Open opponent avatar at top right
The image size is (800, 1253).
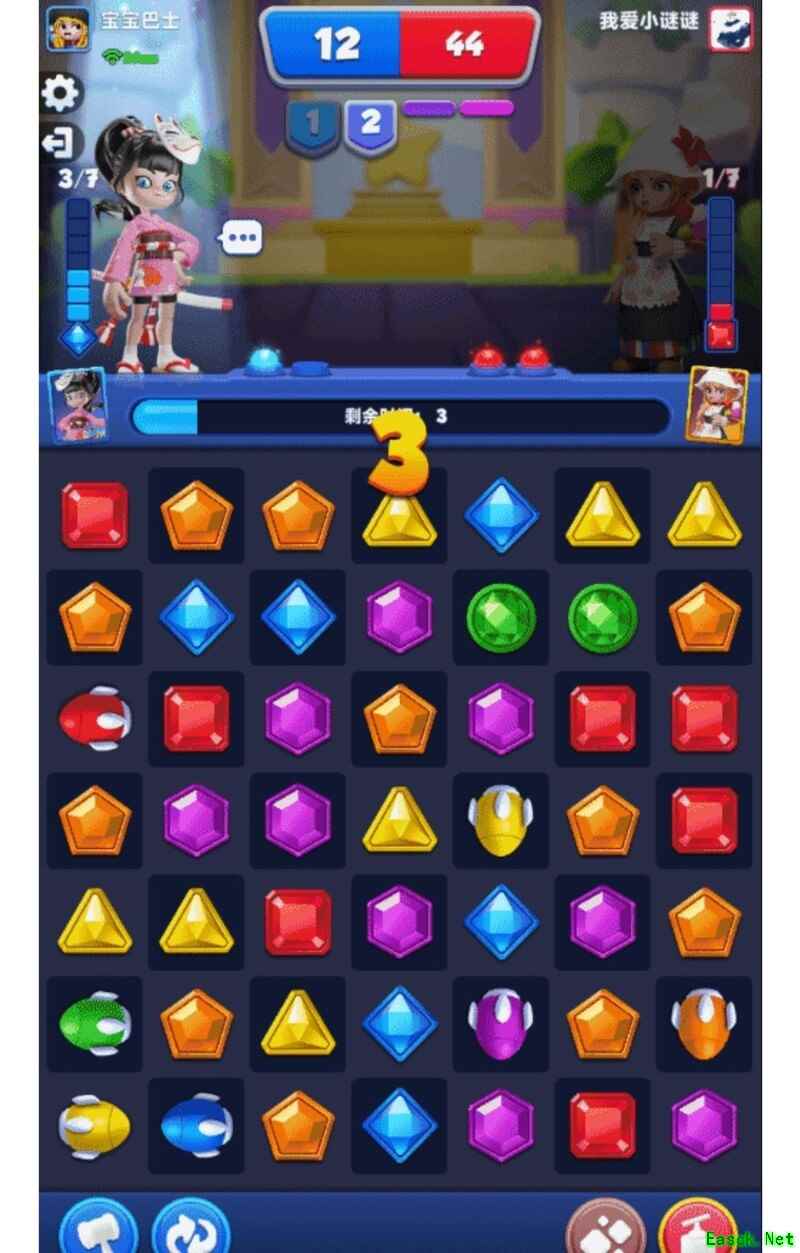click(731, 28)
